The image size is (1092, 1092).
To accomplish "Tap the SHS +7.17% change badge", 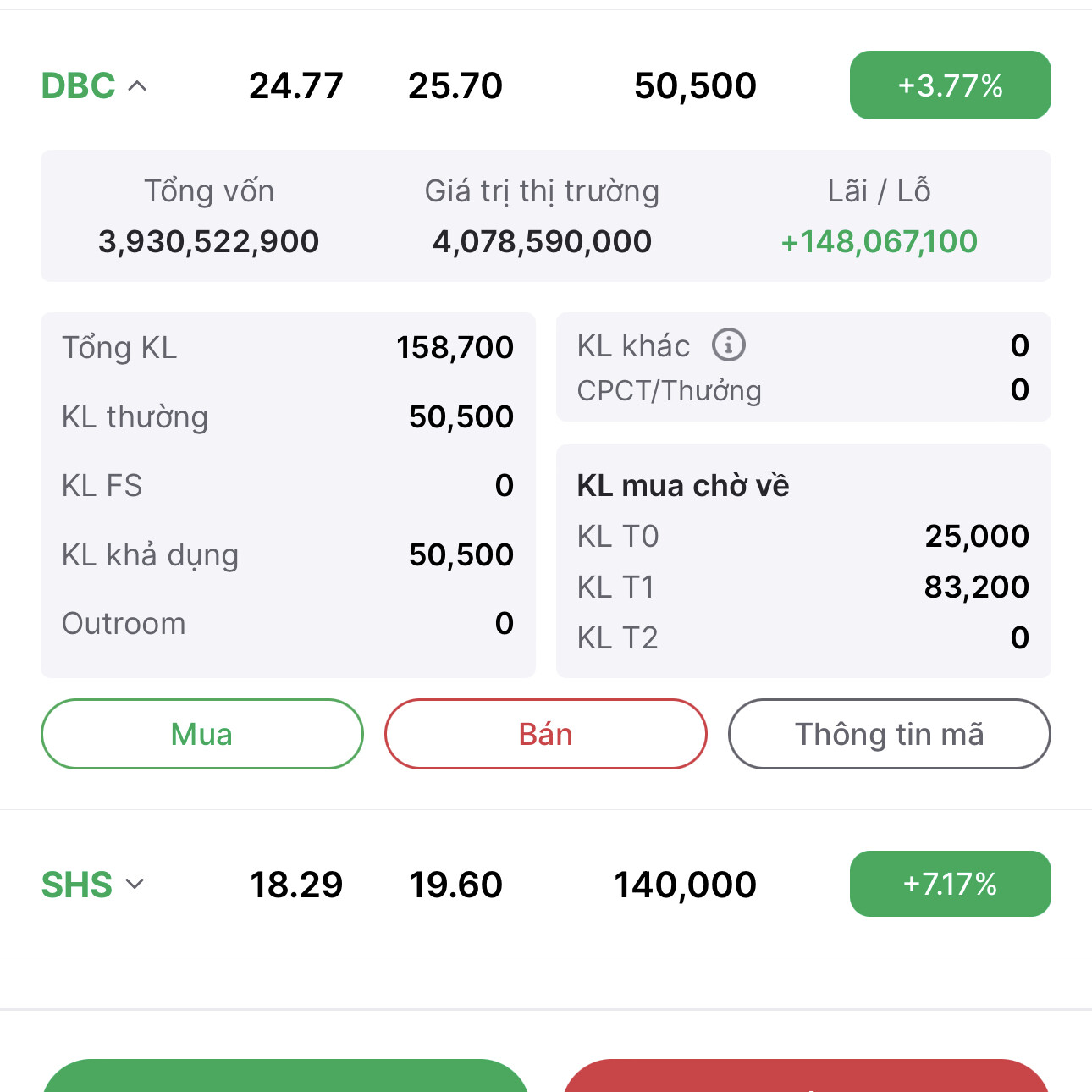I will click(x=950, y=884).
